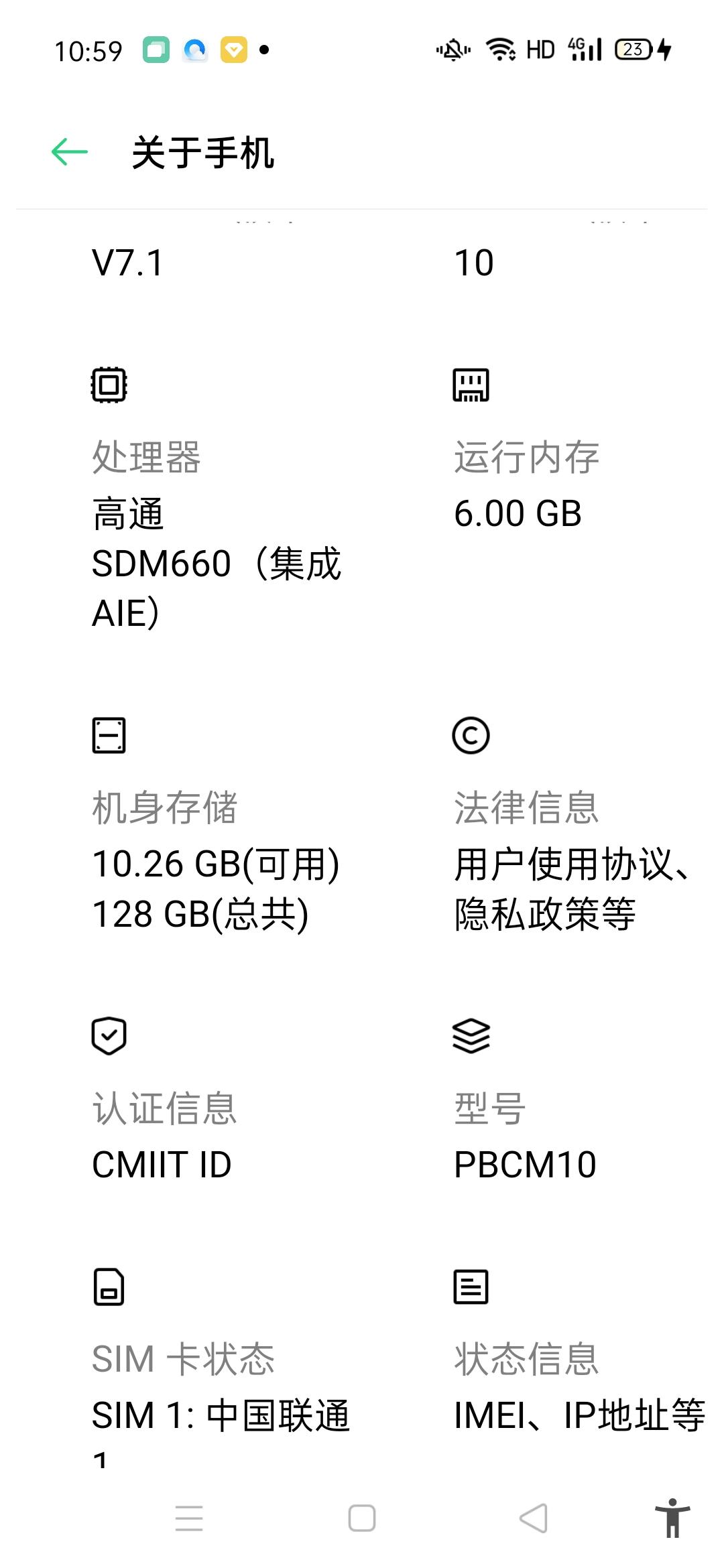This screenshot has width=724, height=1568.
Task: Go back from 关于手机 page
Action: click(70, 152)
